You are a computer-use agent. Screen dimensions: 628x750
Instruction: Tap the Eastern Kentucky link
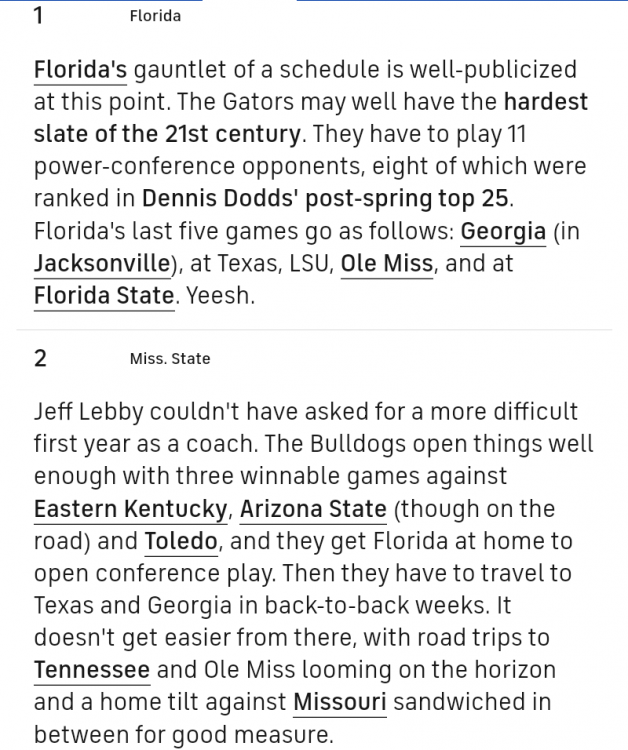(x=130, y=508)
